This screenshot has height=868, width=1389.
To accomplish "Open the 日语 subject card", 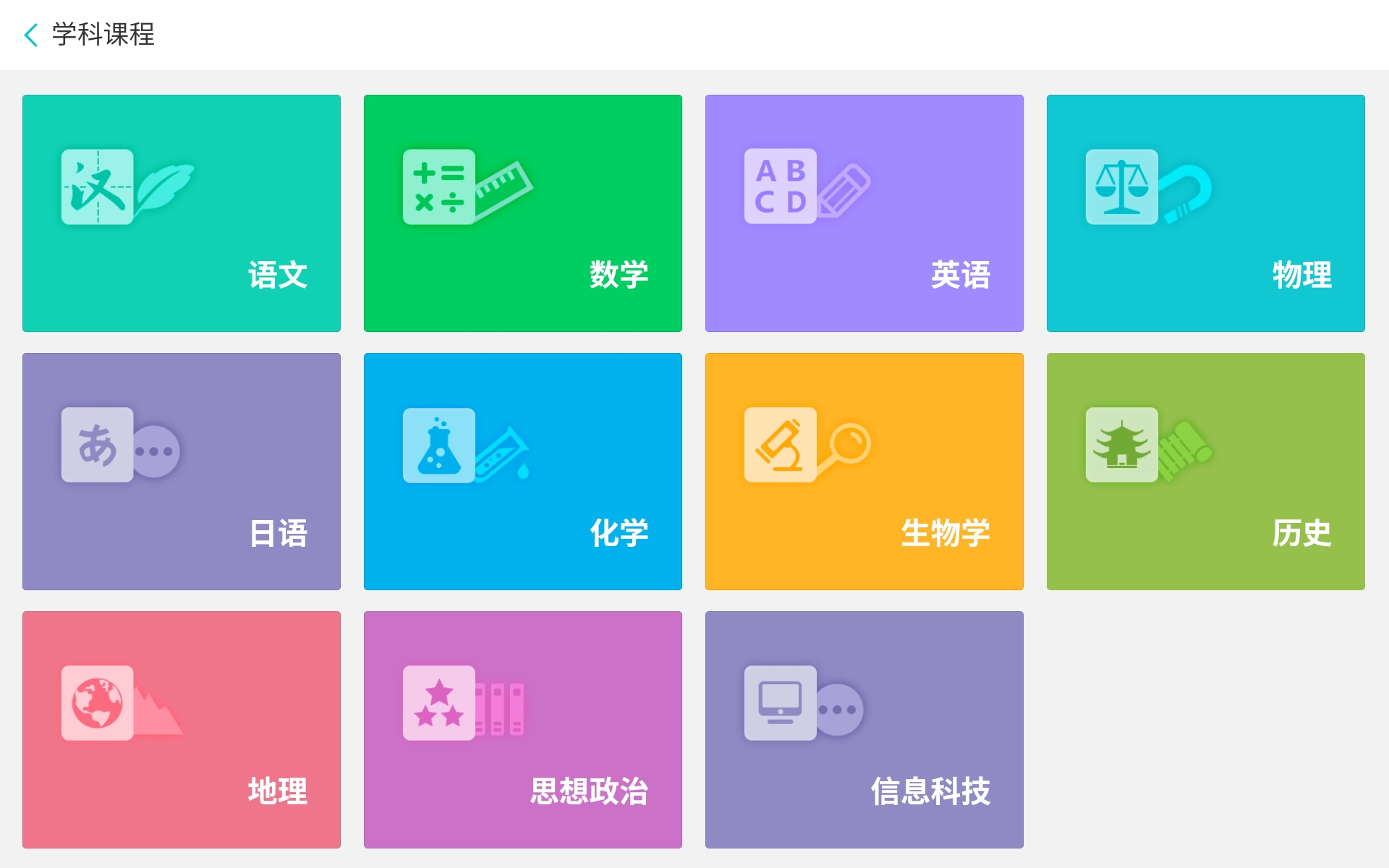I will coord(181,472).
